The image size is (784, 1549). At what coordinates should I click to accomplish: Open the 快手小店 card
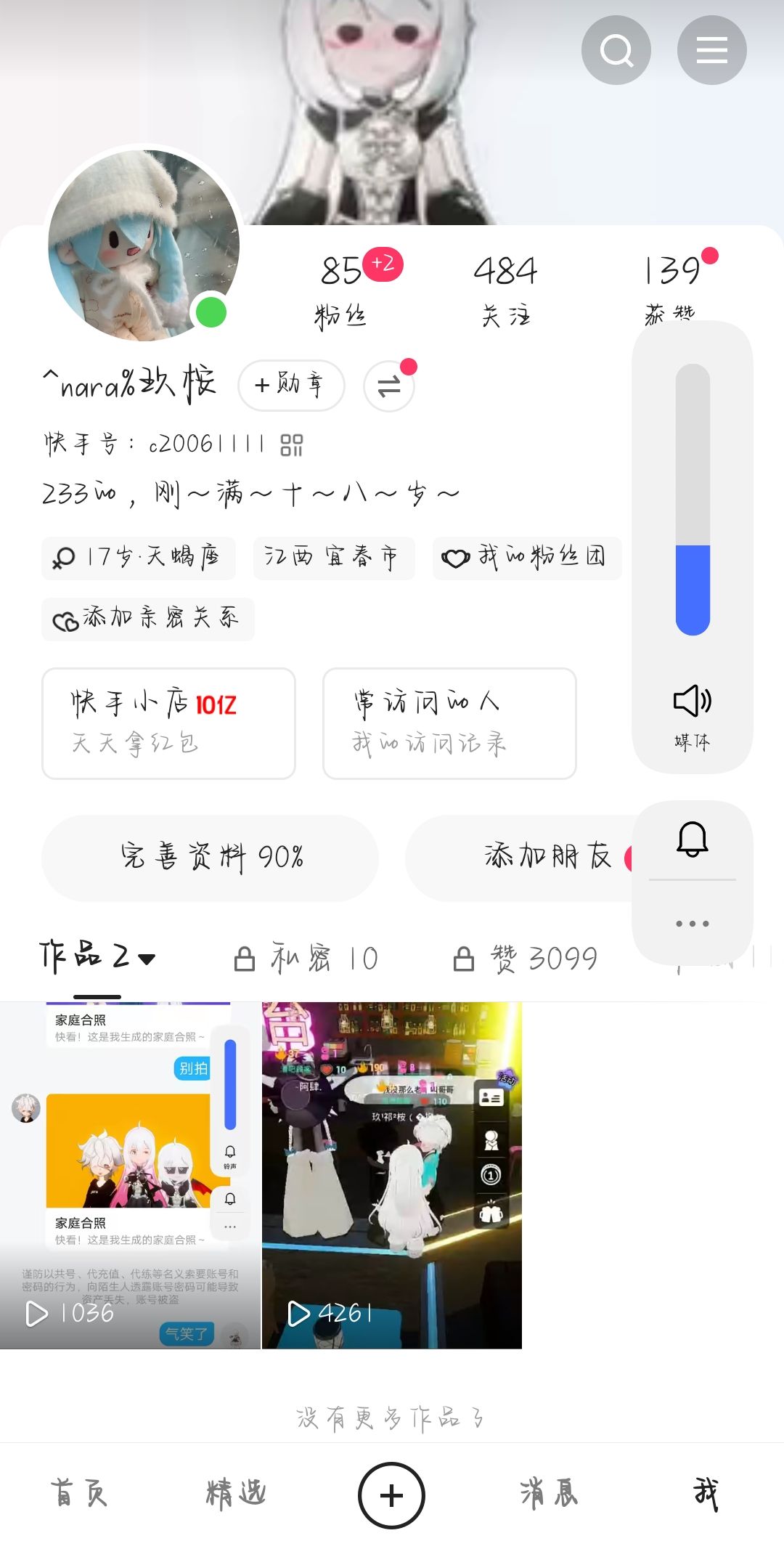click(168, 723)
